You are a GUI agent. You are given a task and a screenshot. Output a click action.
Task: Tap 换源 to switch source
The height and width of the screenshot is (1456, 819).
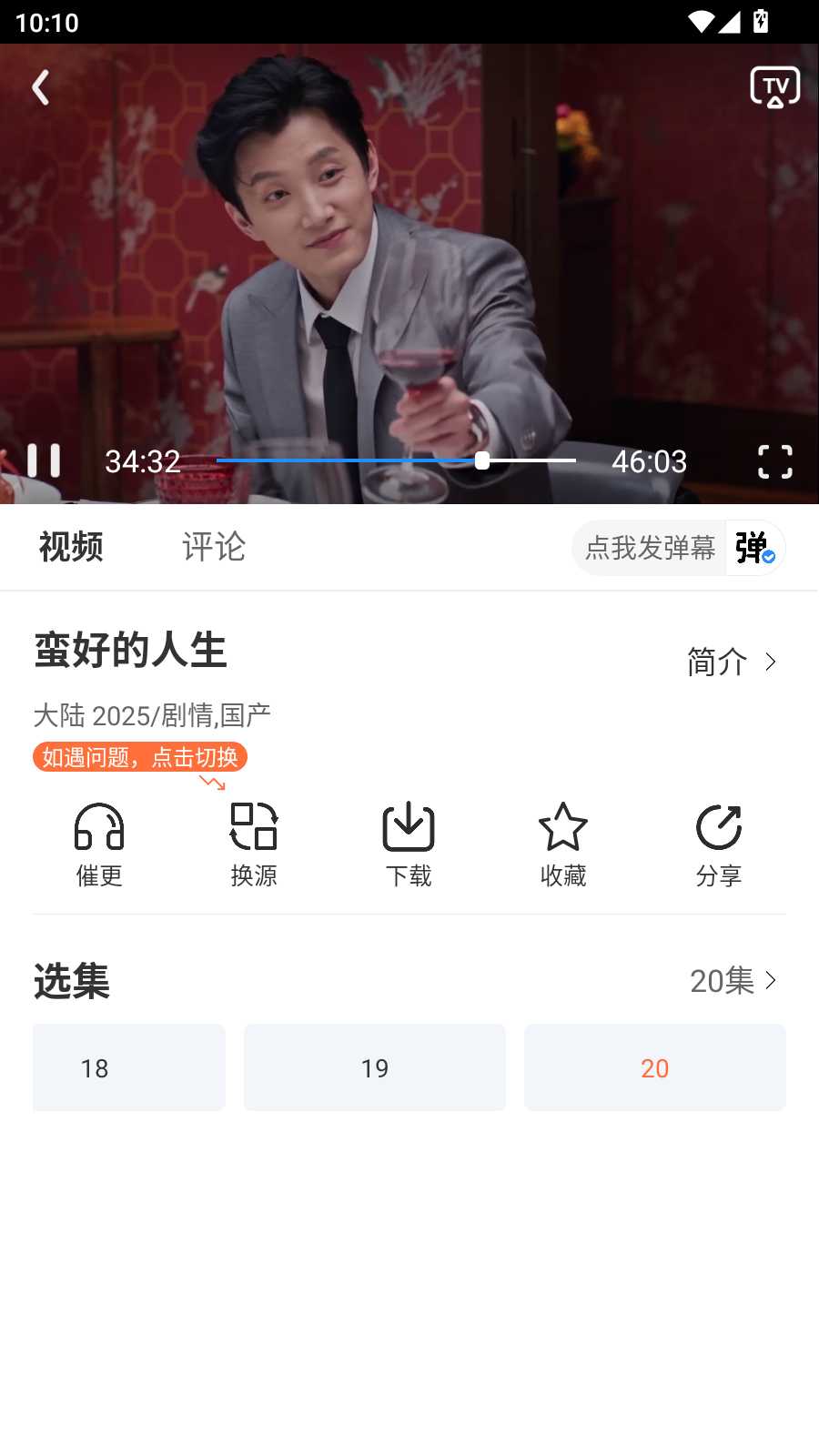[x=254, y=844]
